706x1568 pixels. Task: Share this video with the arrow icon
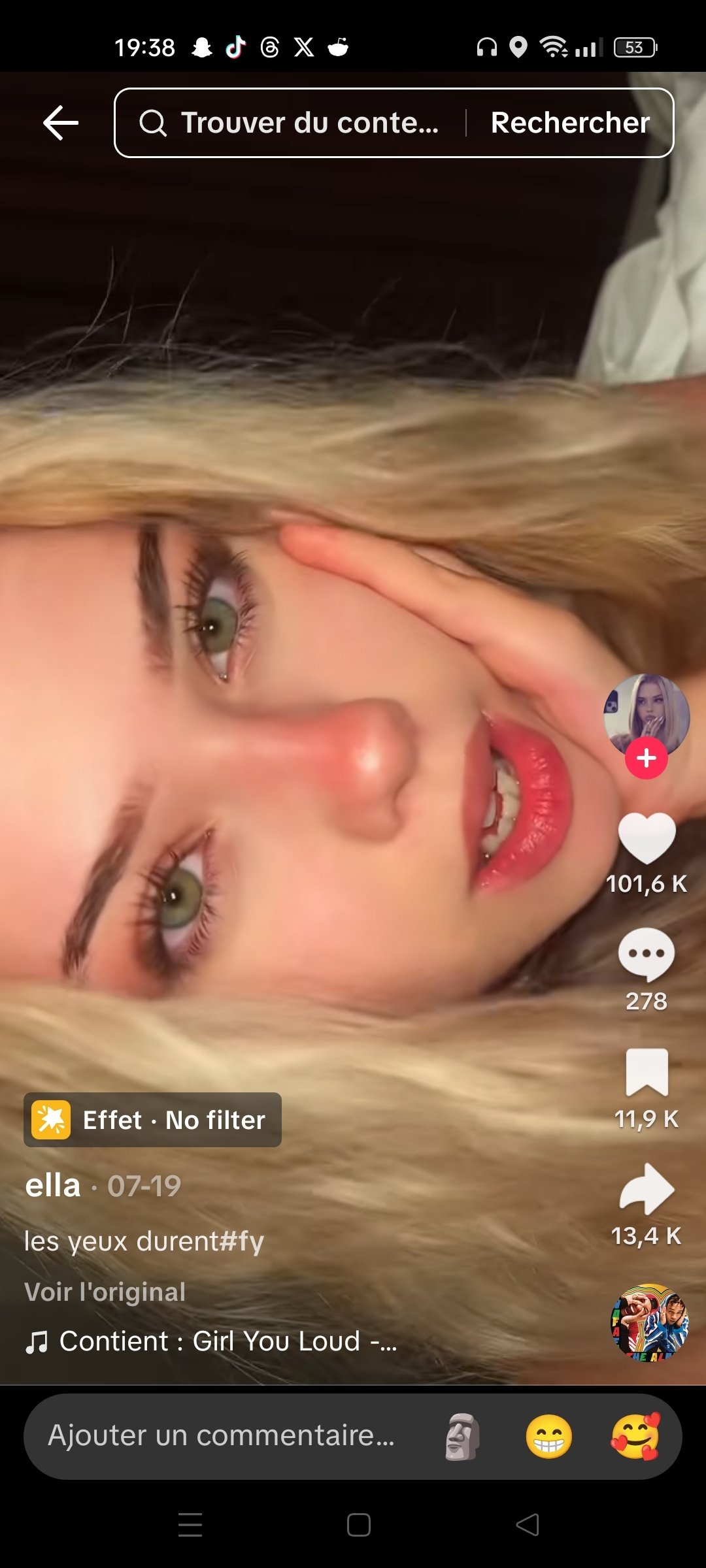pyautogui.click(x=646, y=1189)
